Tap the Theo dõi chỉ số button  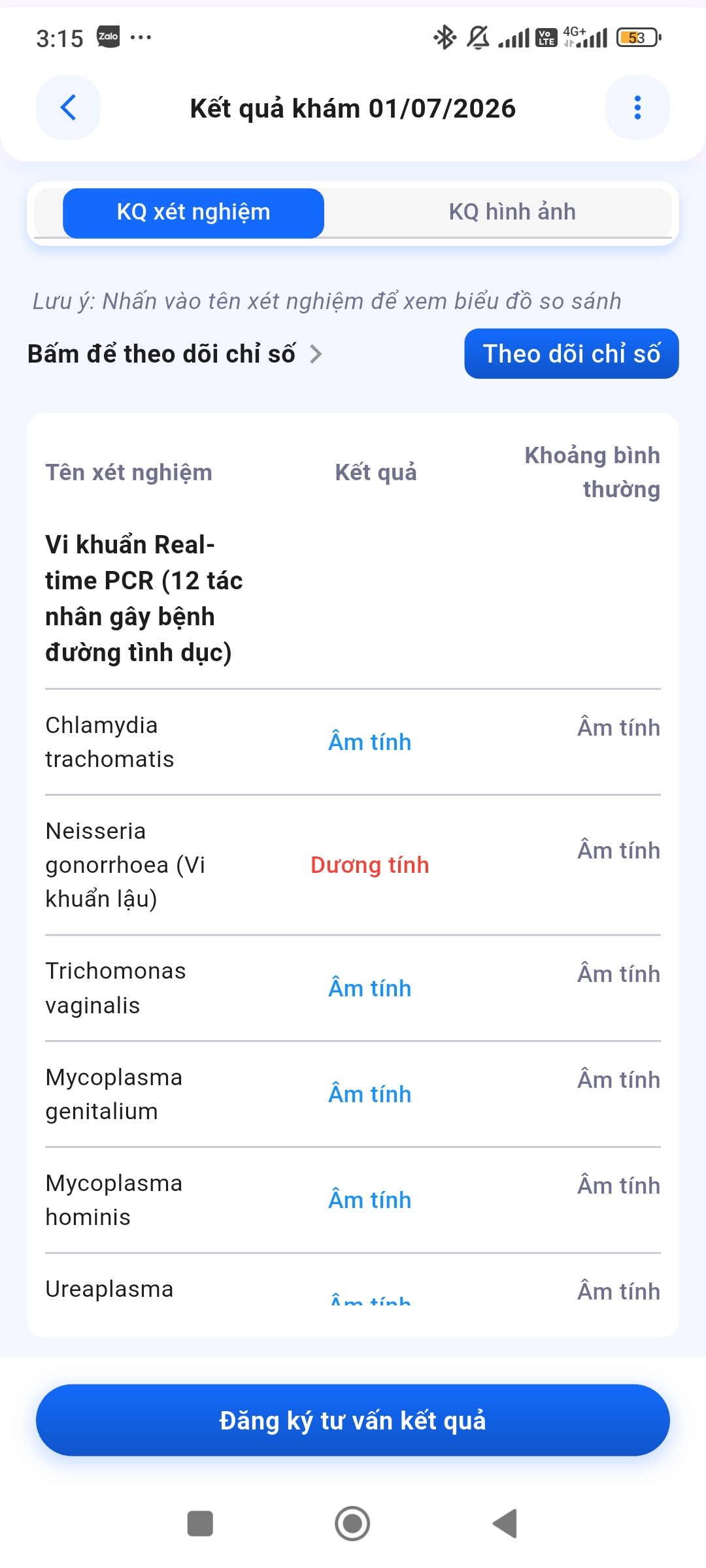pyautogui.click(x=571, y=353)
